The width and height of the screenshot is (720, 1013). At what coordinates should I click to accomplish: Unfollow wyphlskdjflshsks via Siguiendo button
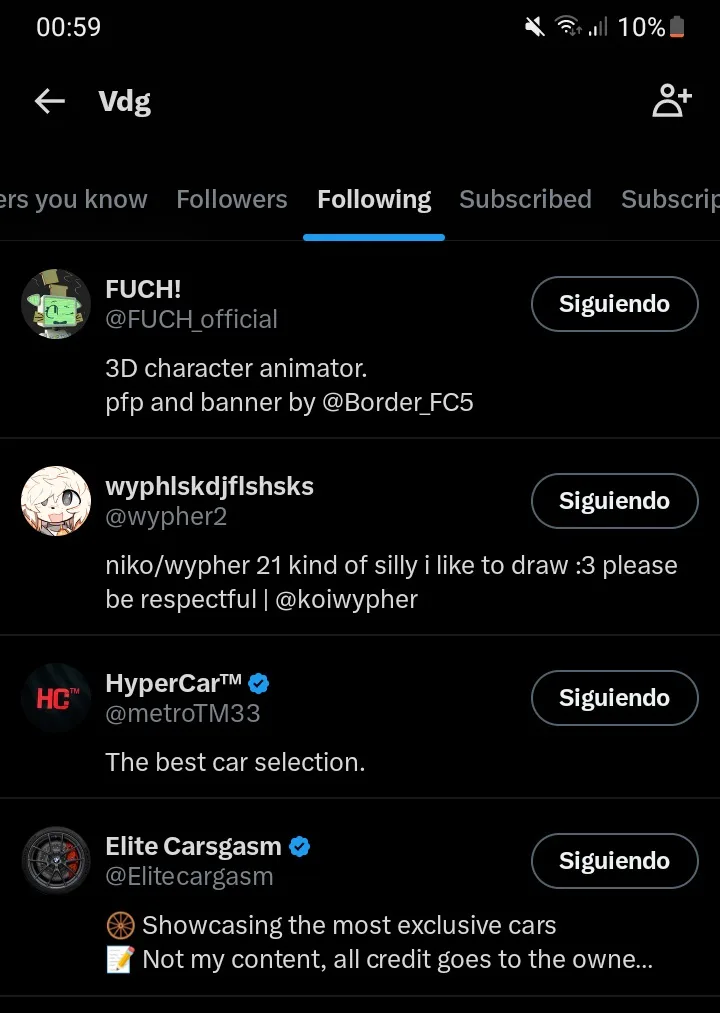pos(614,501)
